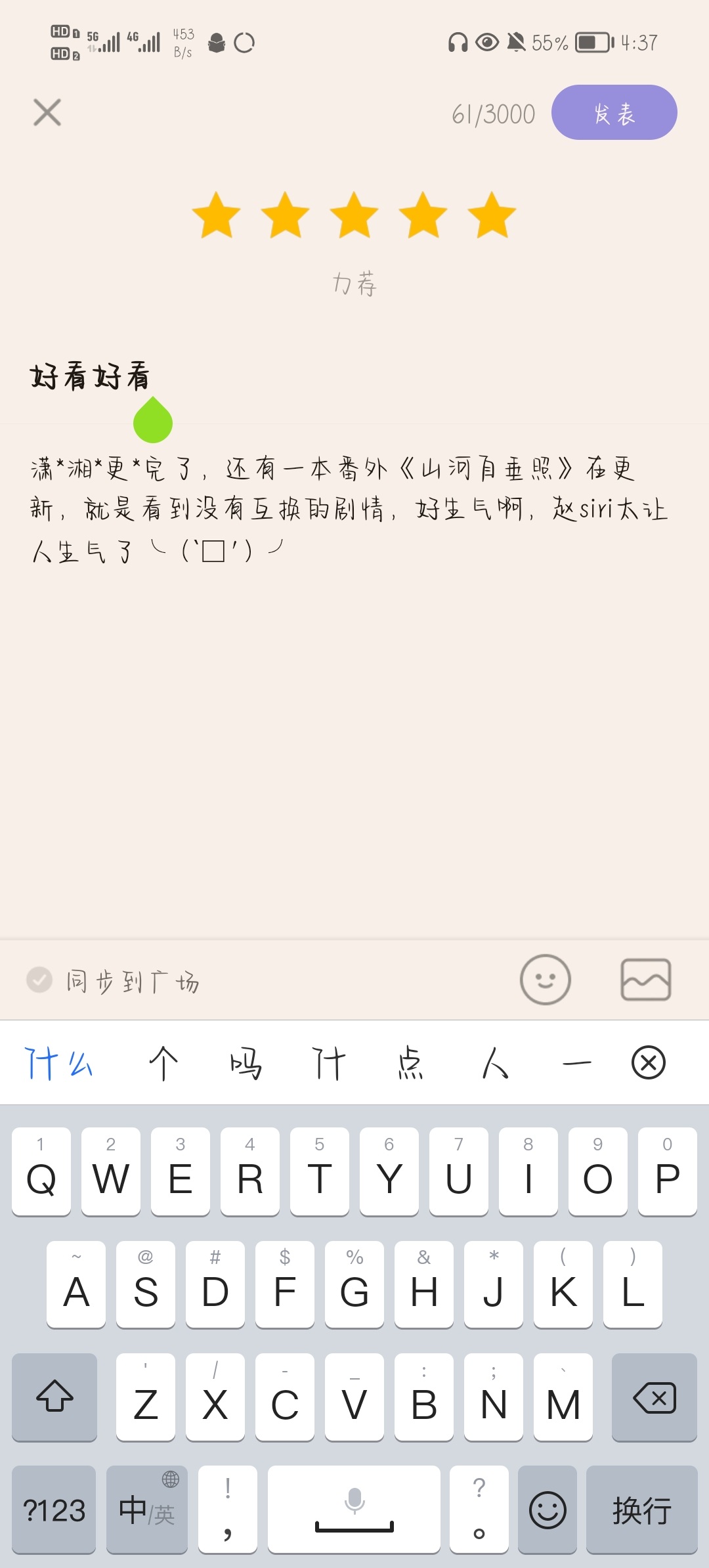Insert a picture via the image icon
The image size is (709, 1568).
pyautogui.click(x=645, y=980)
